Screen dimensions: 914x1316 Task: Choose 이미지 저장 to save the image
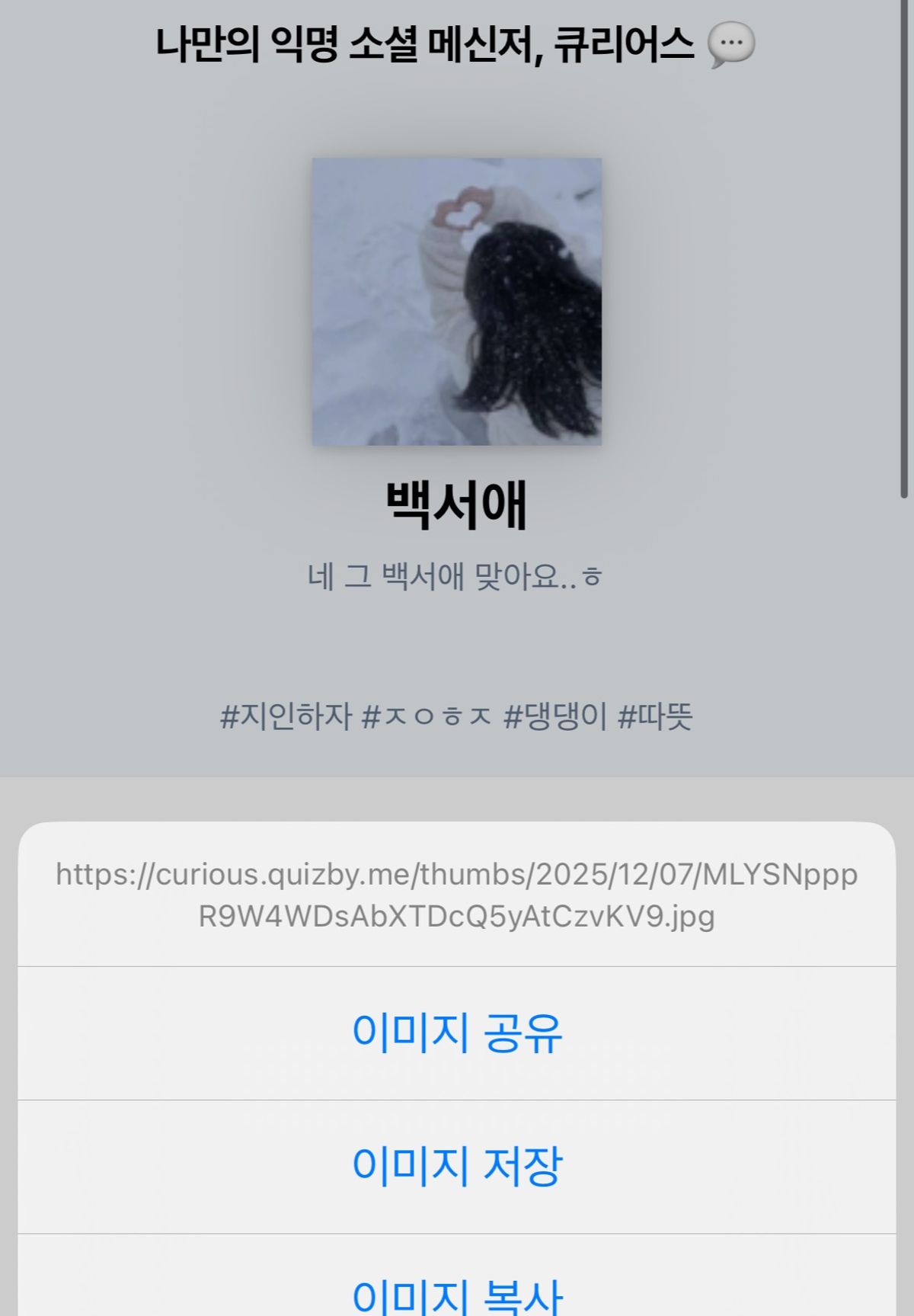pyautogui.click(x=457, y=1167)
